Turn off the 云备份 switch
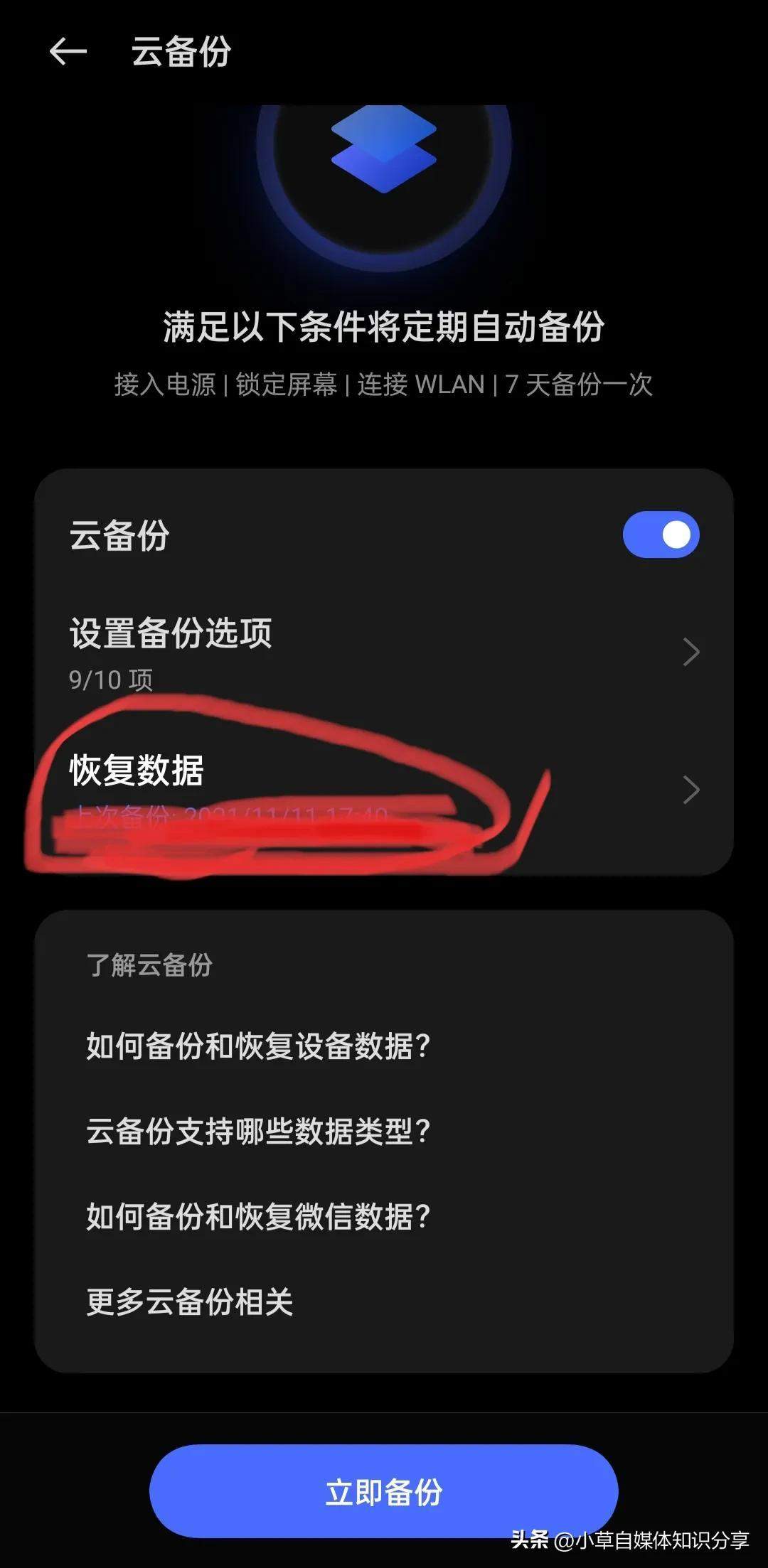 point(661,535)
